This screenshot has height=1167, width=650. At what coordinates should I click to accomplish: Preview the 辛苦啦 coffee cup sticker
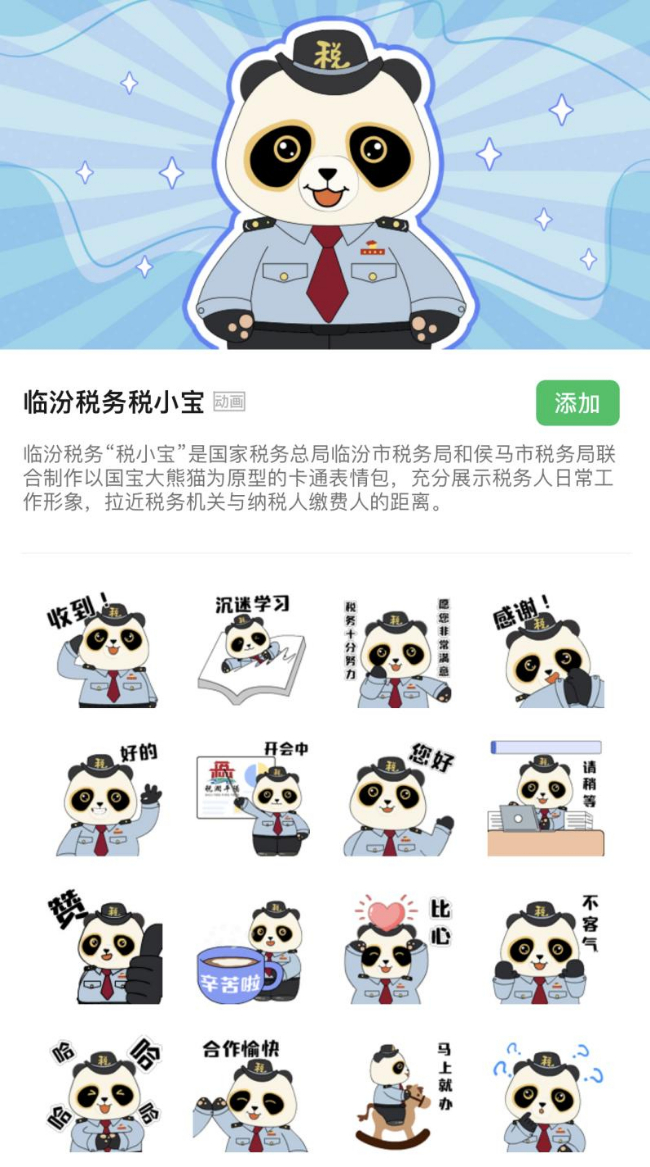coord(252,947)
